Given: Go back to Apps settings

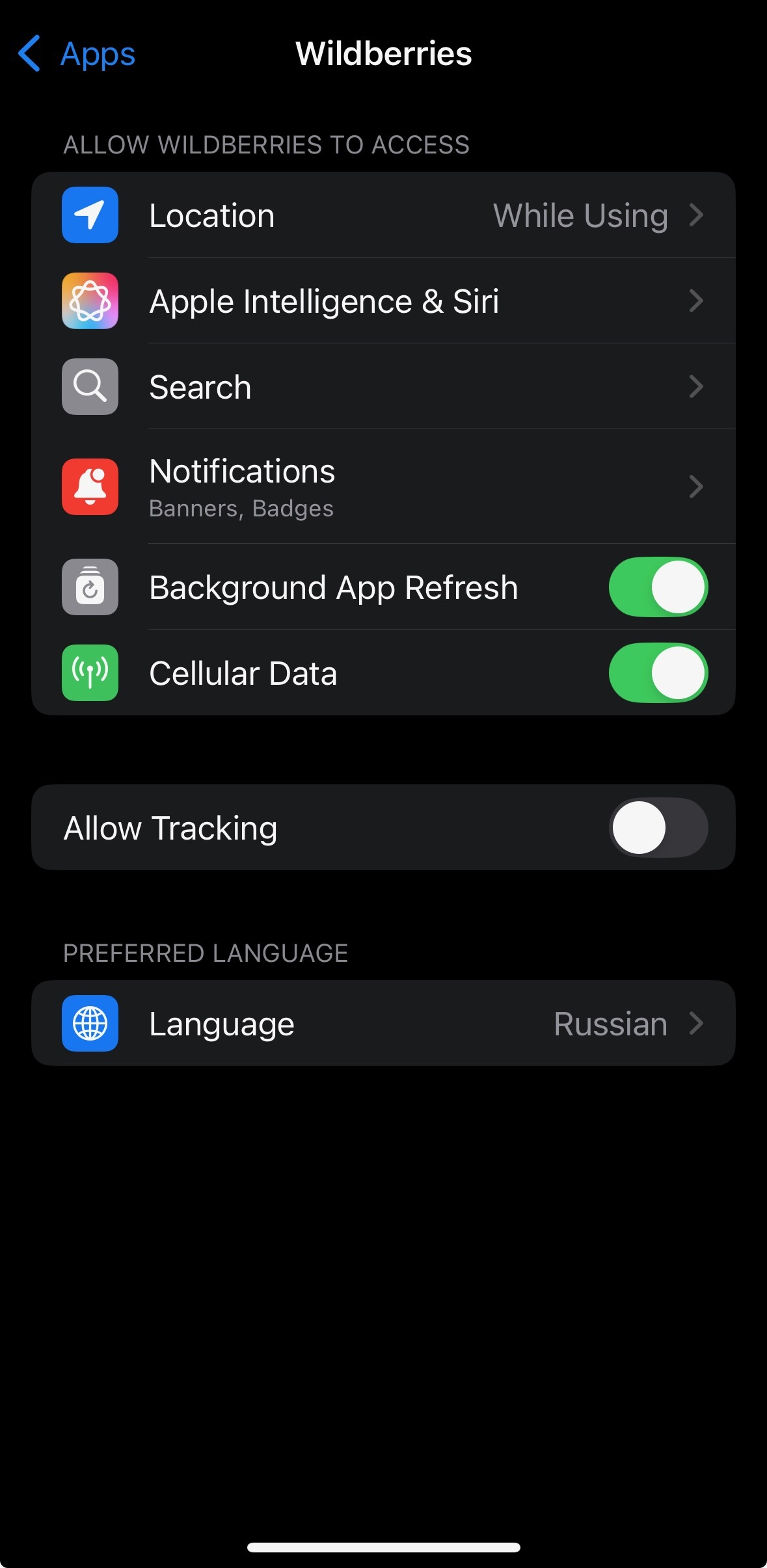Looking at the screenshot, I should point(77,53).
